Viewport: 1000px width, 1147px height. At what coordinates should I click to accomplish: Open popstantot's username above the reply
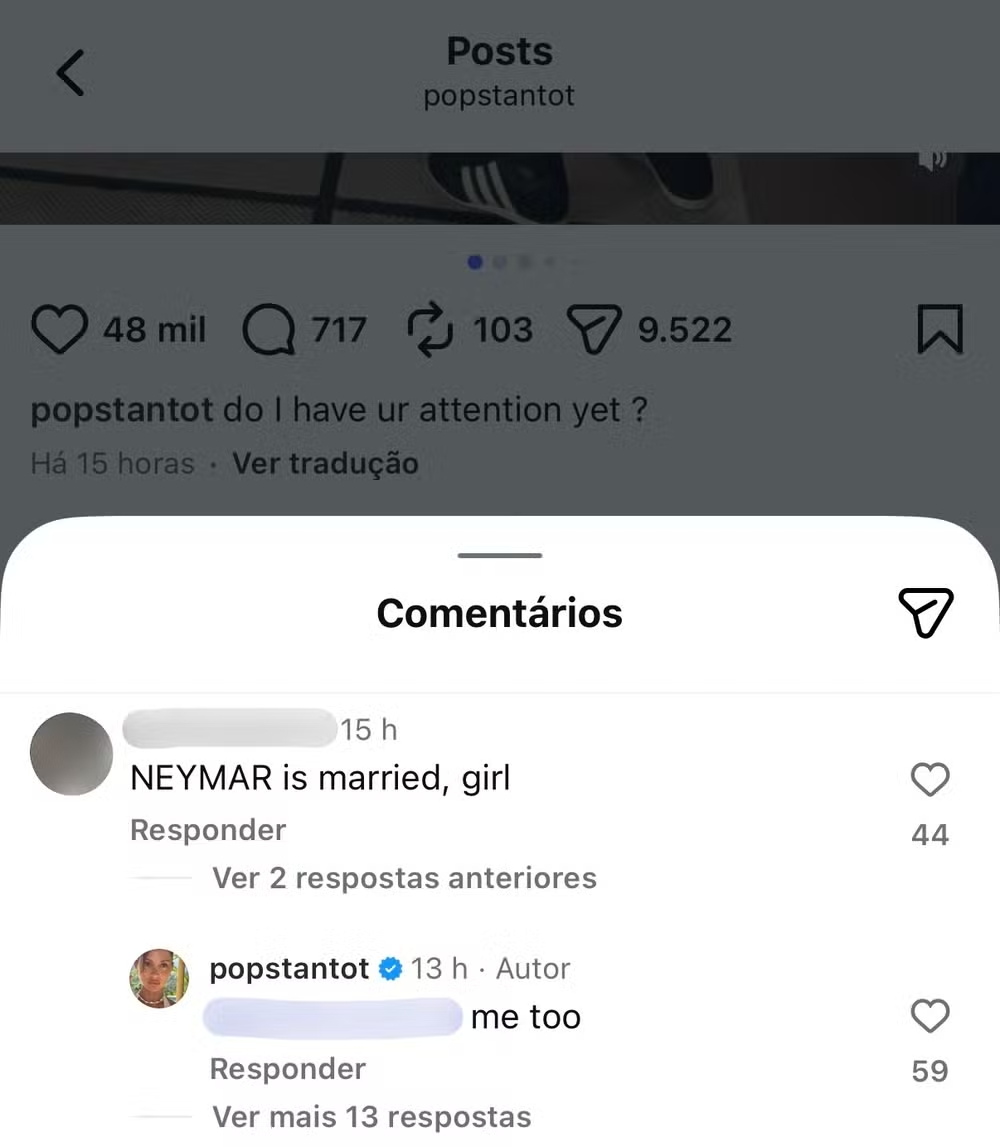288,968
